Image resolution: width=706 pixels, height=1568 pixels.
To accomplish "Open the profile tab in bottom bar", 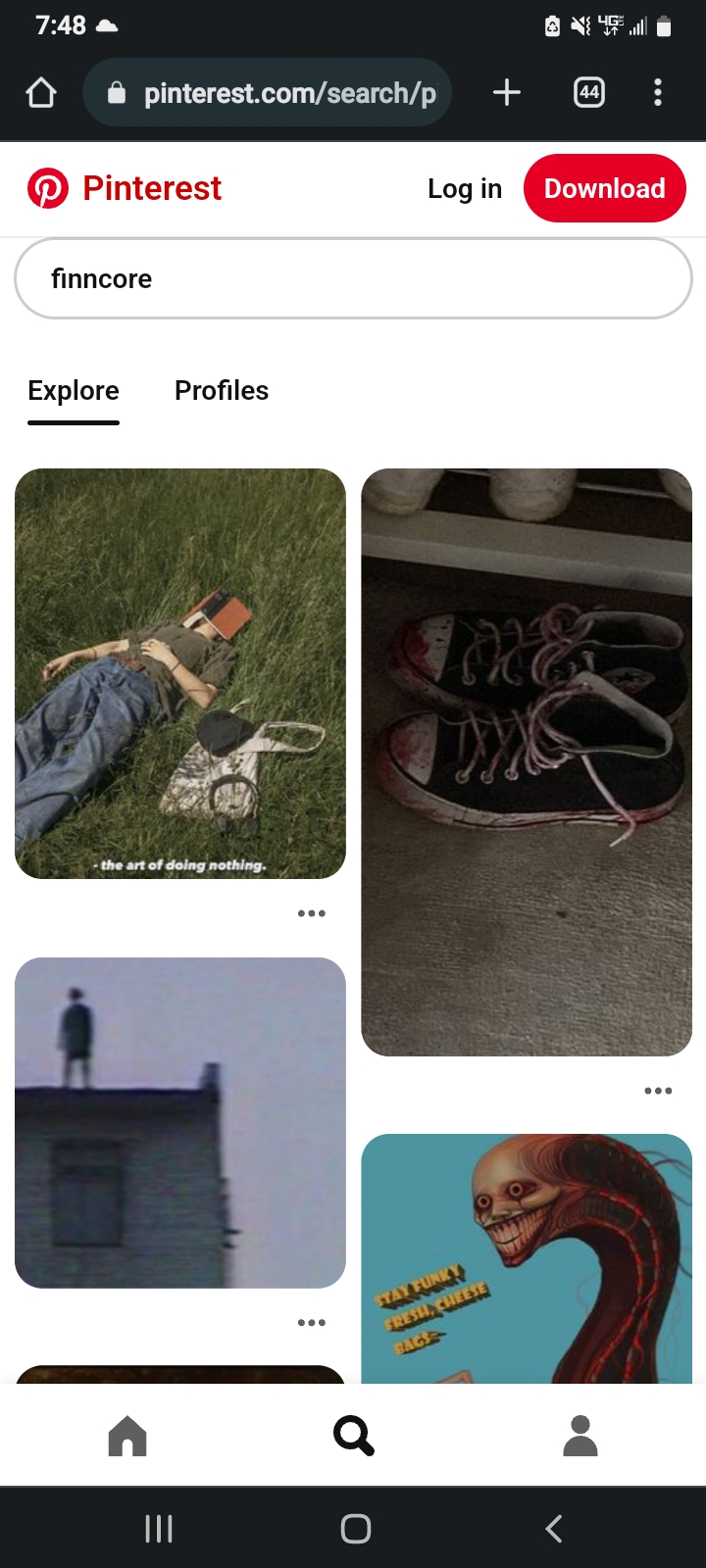I will click(580, 1437).
